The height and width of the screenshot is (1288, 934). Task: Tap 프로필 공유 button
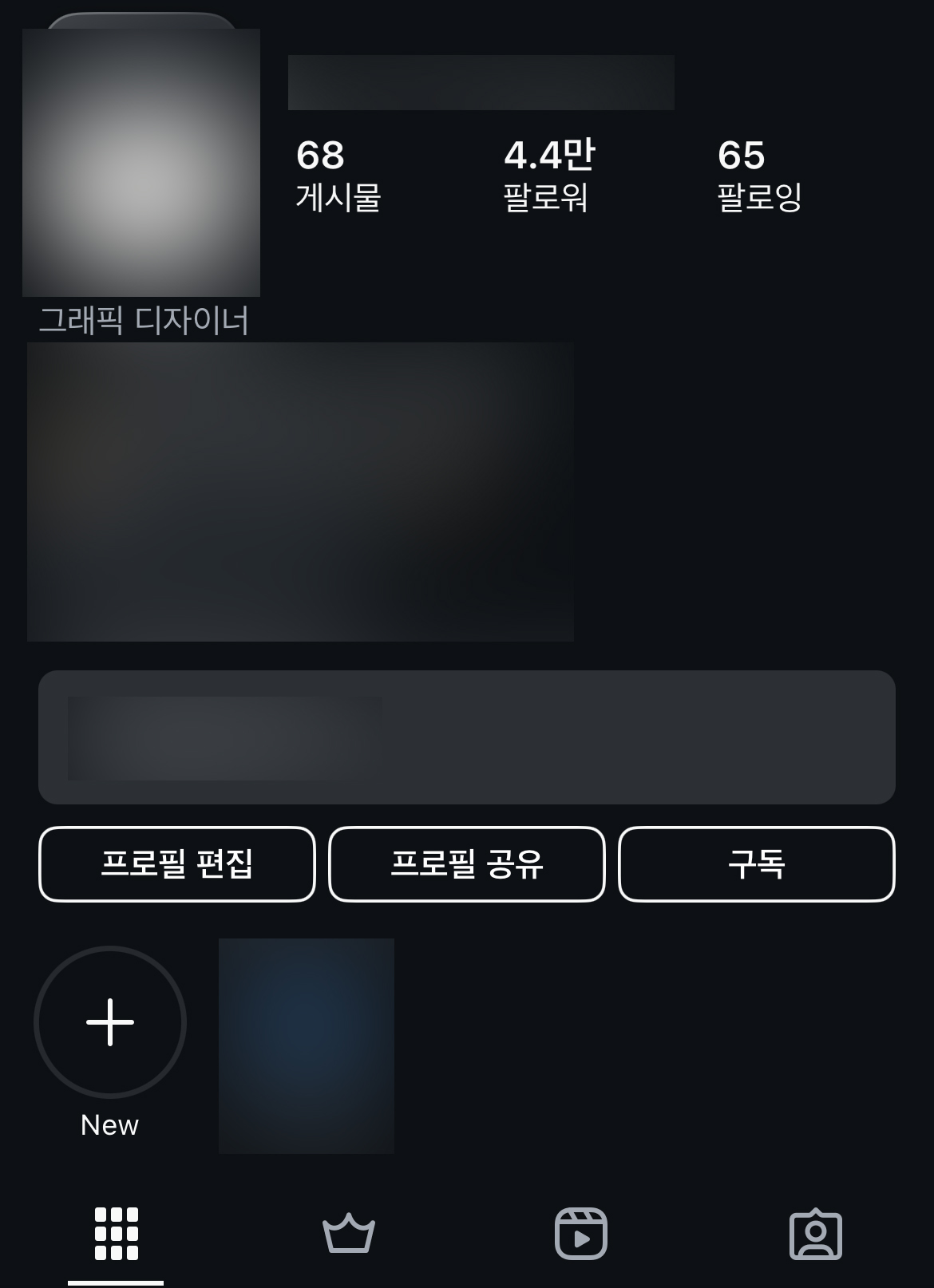466,864
